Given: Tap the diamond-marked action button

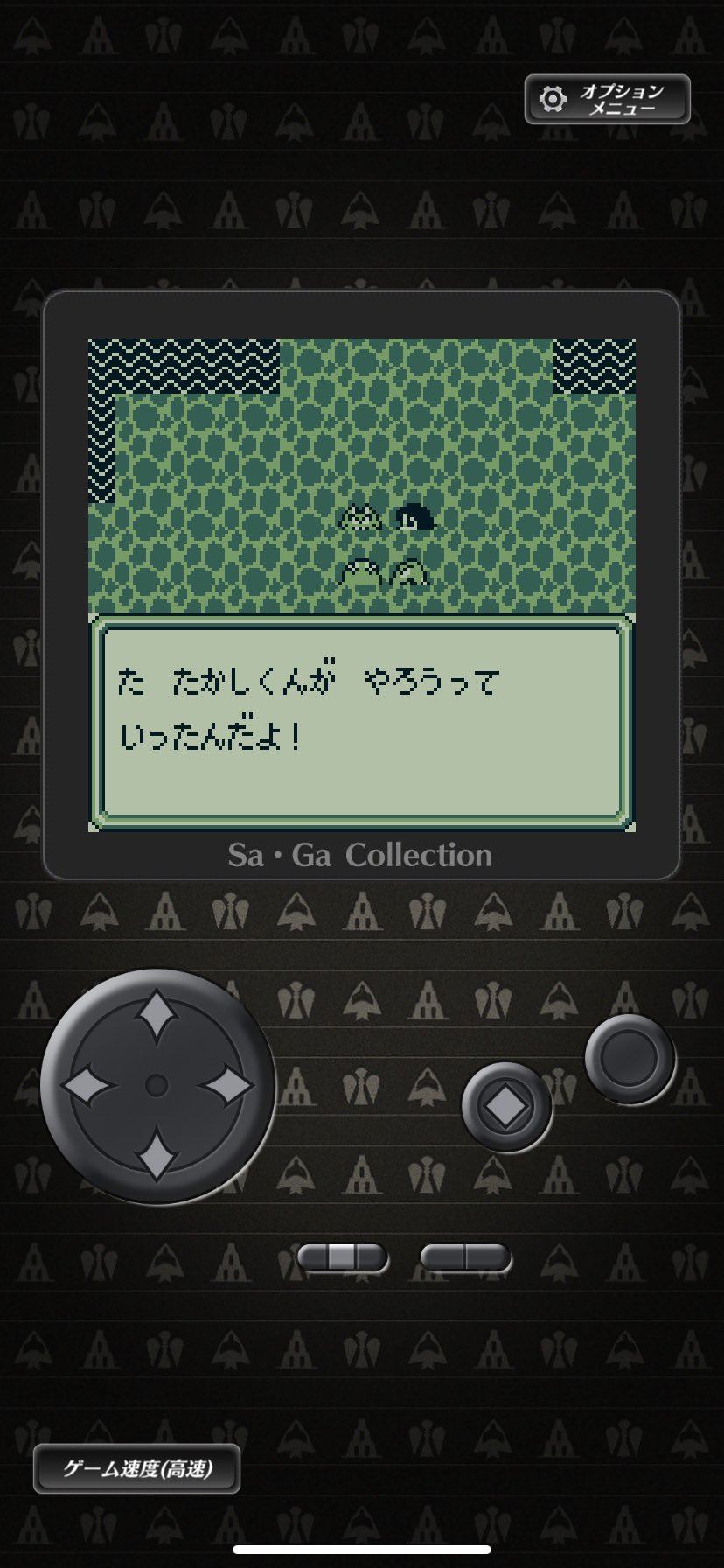Looking at the screenshot, I should [506, 1107].
